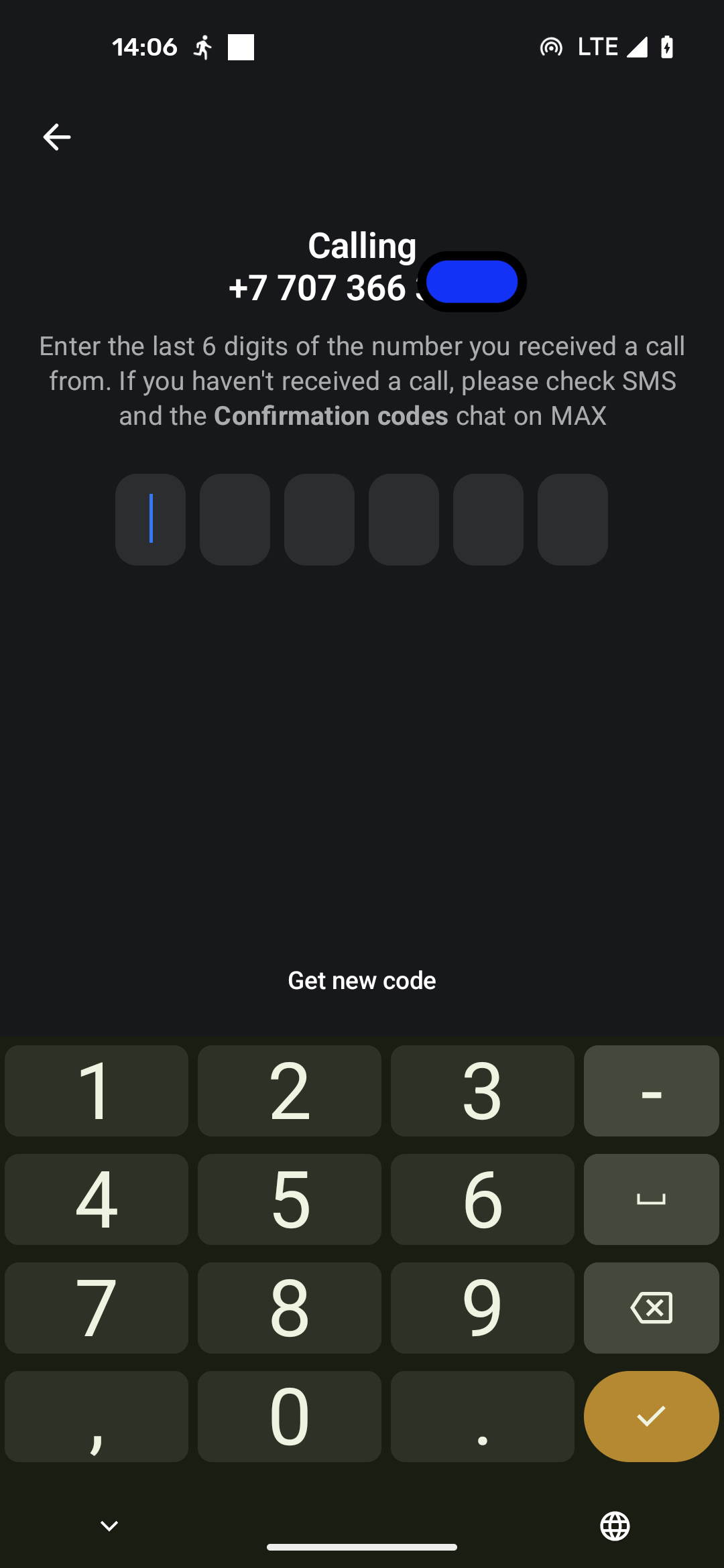Enter digit 0 on the keypad

coord(290,1416)
